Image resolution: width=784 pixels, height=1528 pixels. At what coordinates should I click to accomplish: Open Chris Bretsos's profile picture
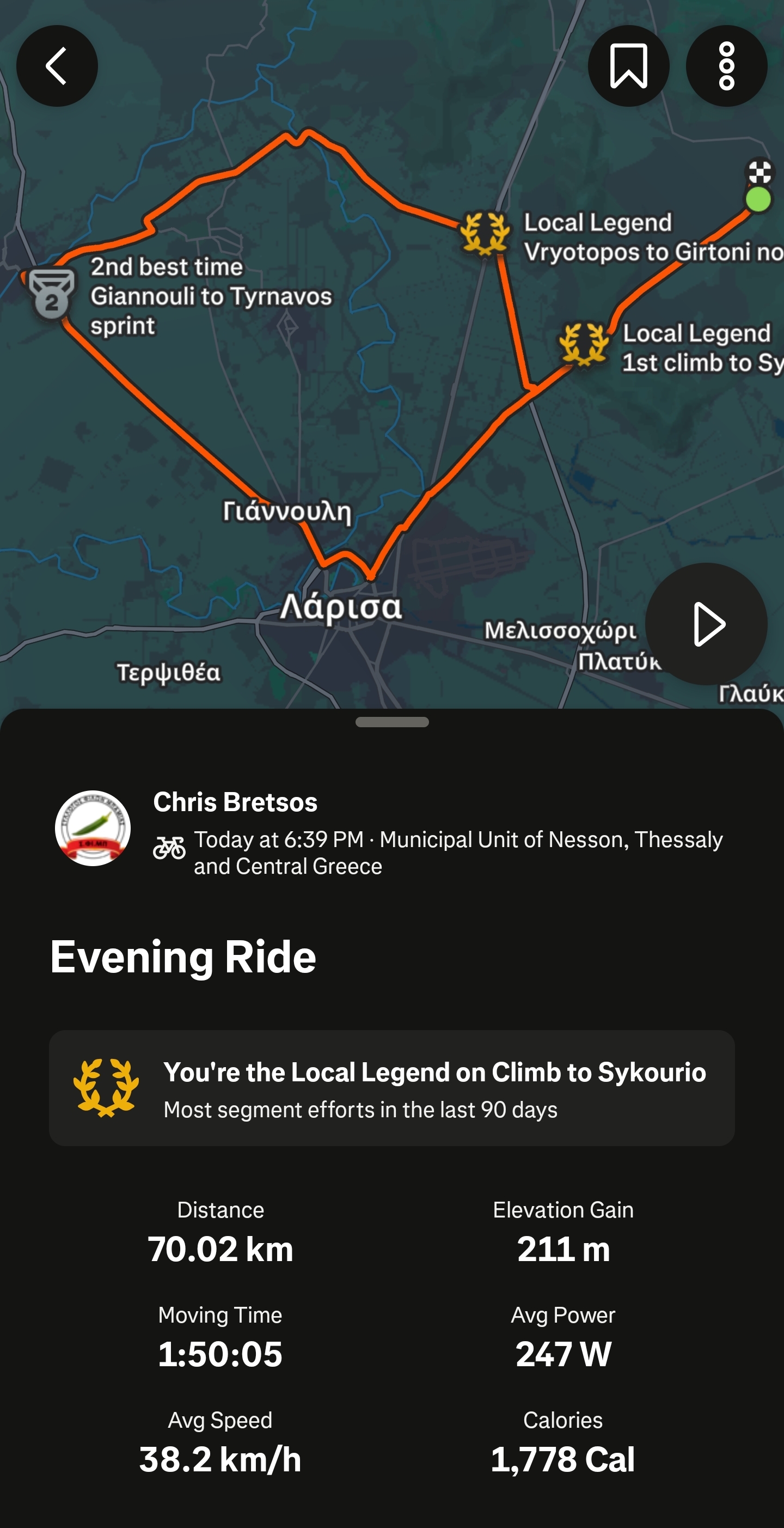coord(93,827)
